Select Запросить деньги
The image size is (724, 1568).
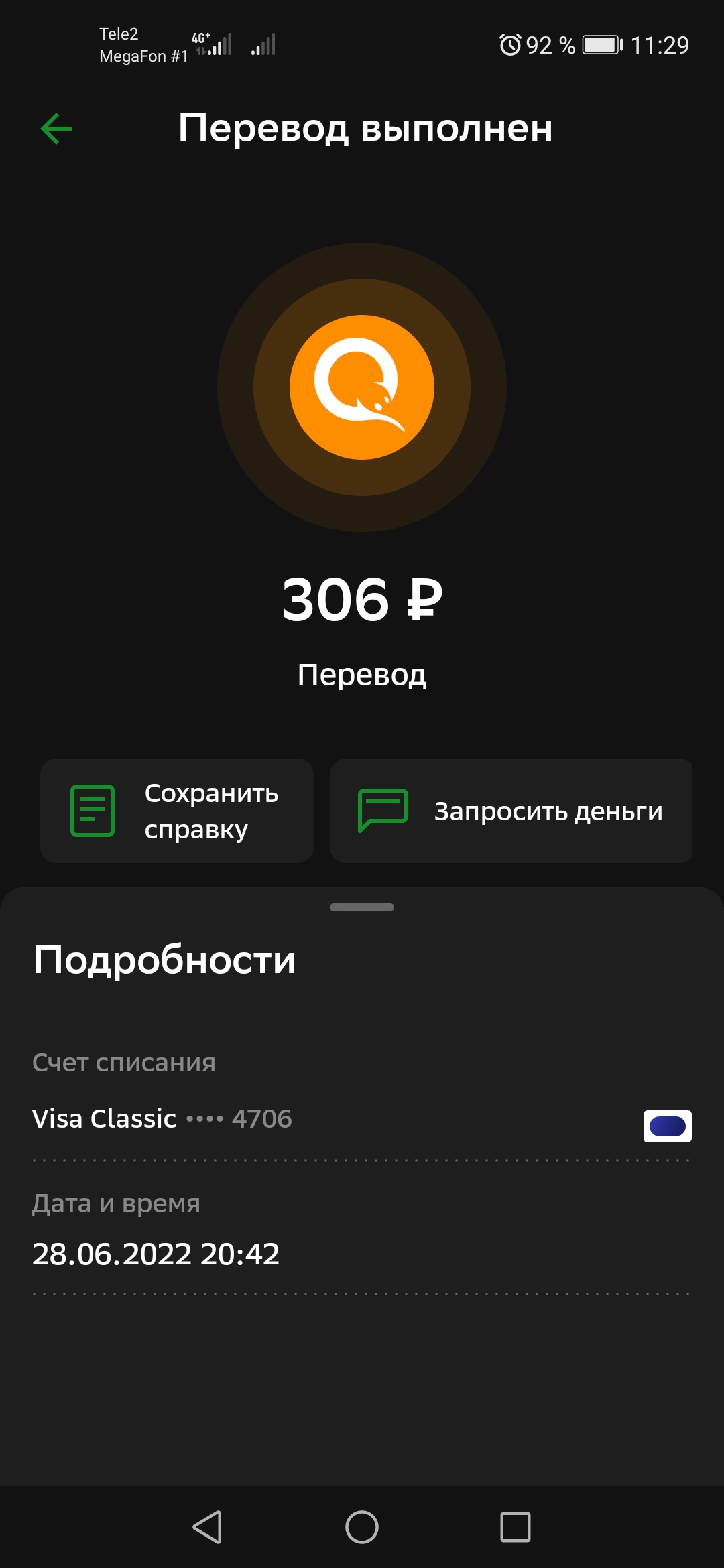511,811
